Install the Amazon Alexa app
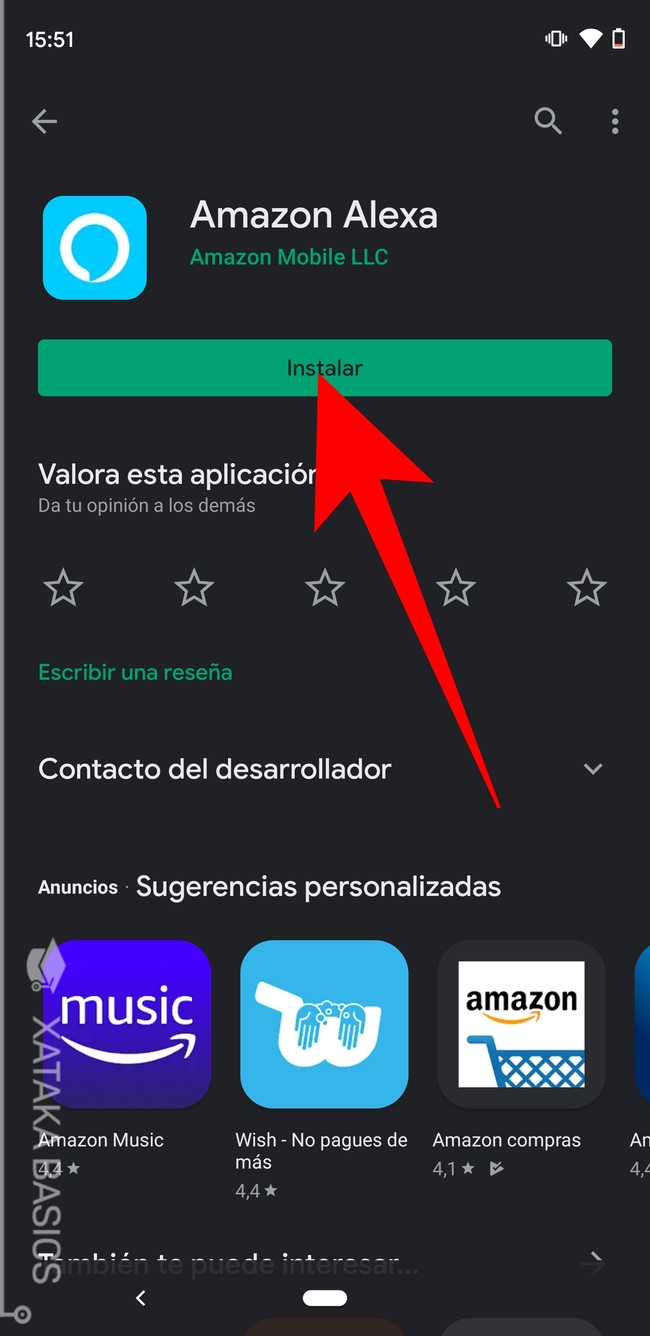This screenshot has width=650, height=1336. 324,368
